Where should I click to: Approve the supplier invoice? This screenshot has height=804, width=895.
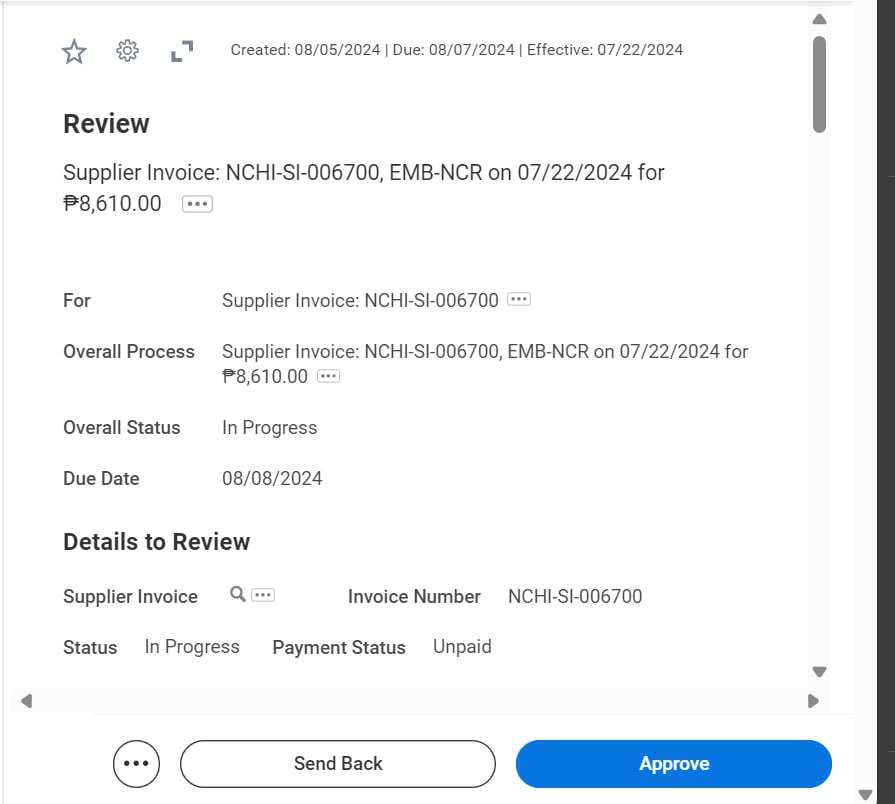tap(673, 764)
